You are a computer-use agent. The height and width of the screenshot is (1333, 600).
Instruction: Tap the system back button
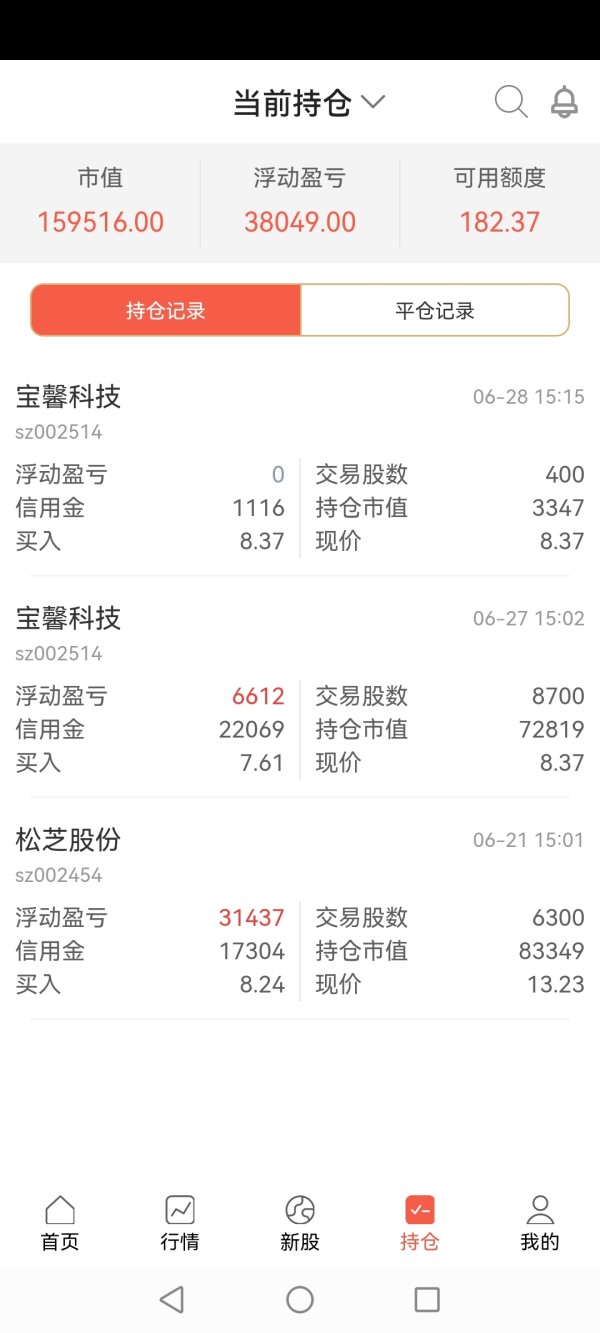[x=172, y=1299]
